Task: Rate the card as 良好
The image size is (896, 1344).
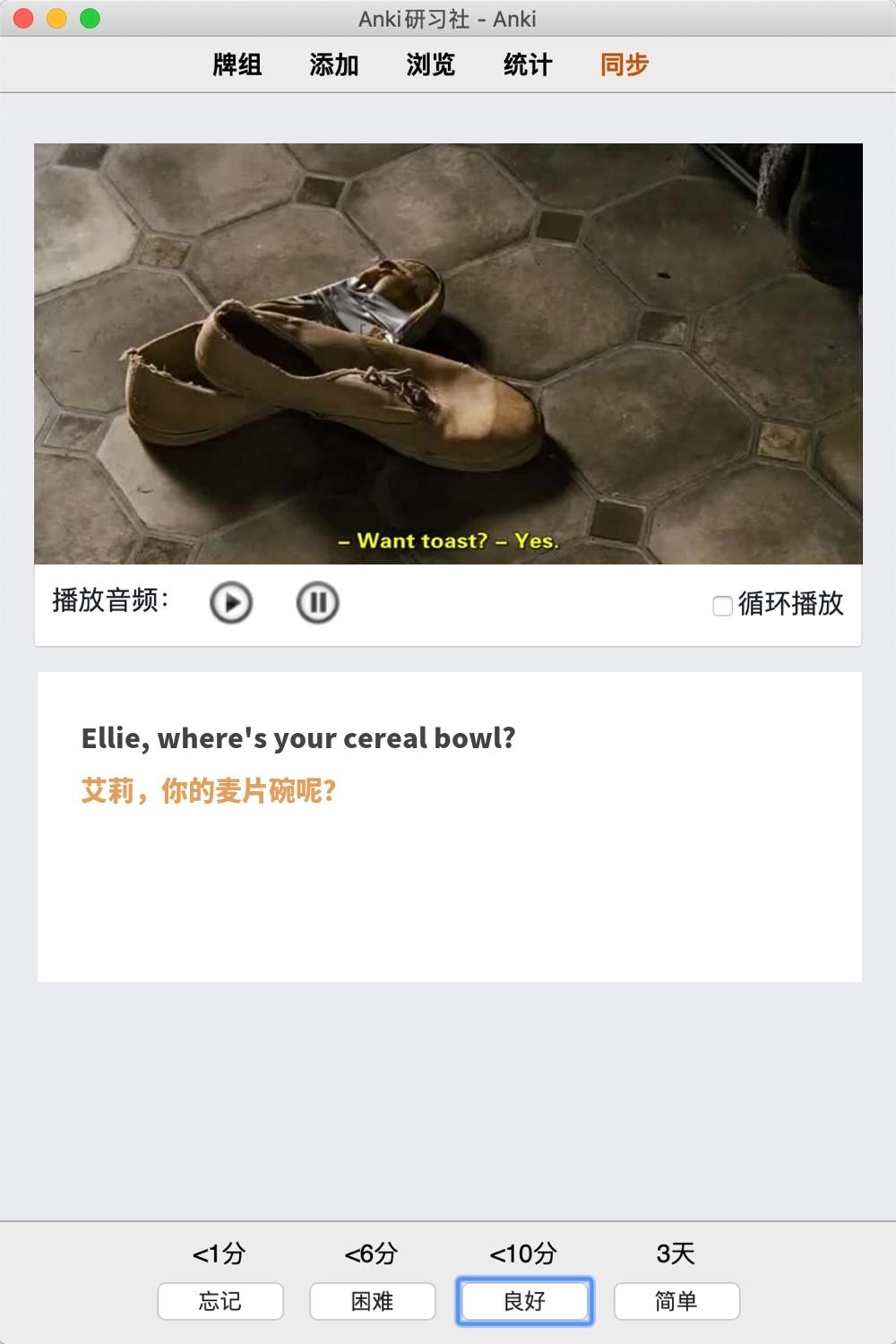Action: click(x=525, y=1301)
